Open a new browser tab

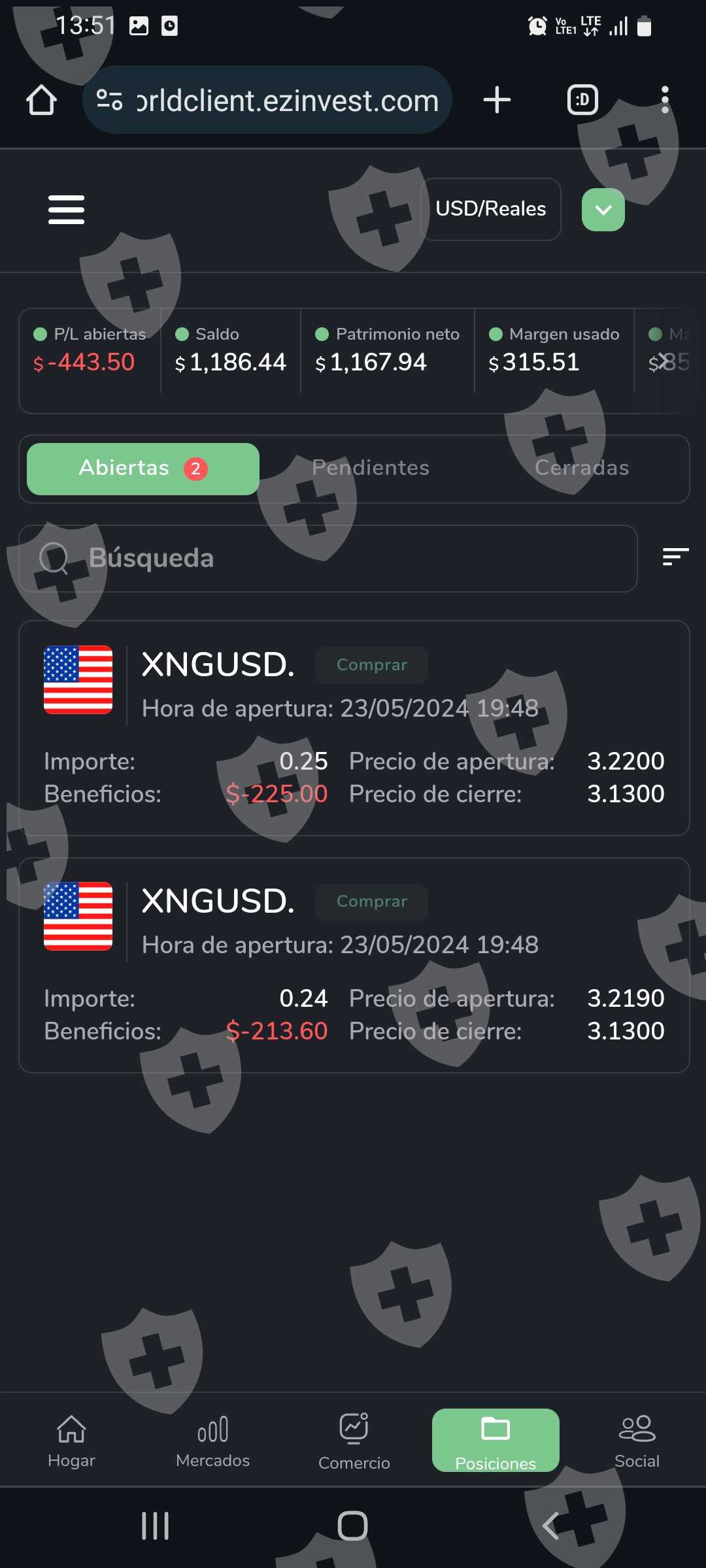pyautogui.click(x=497, y=100)
